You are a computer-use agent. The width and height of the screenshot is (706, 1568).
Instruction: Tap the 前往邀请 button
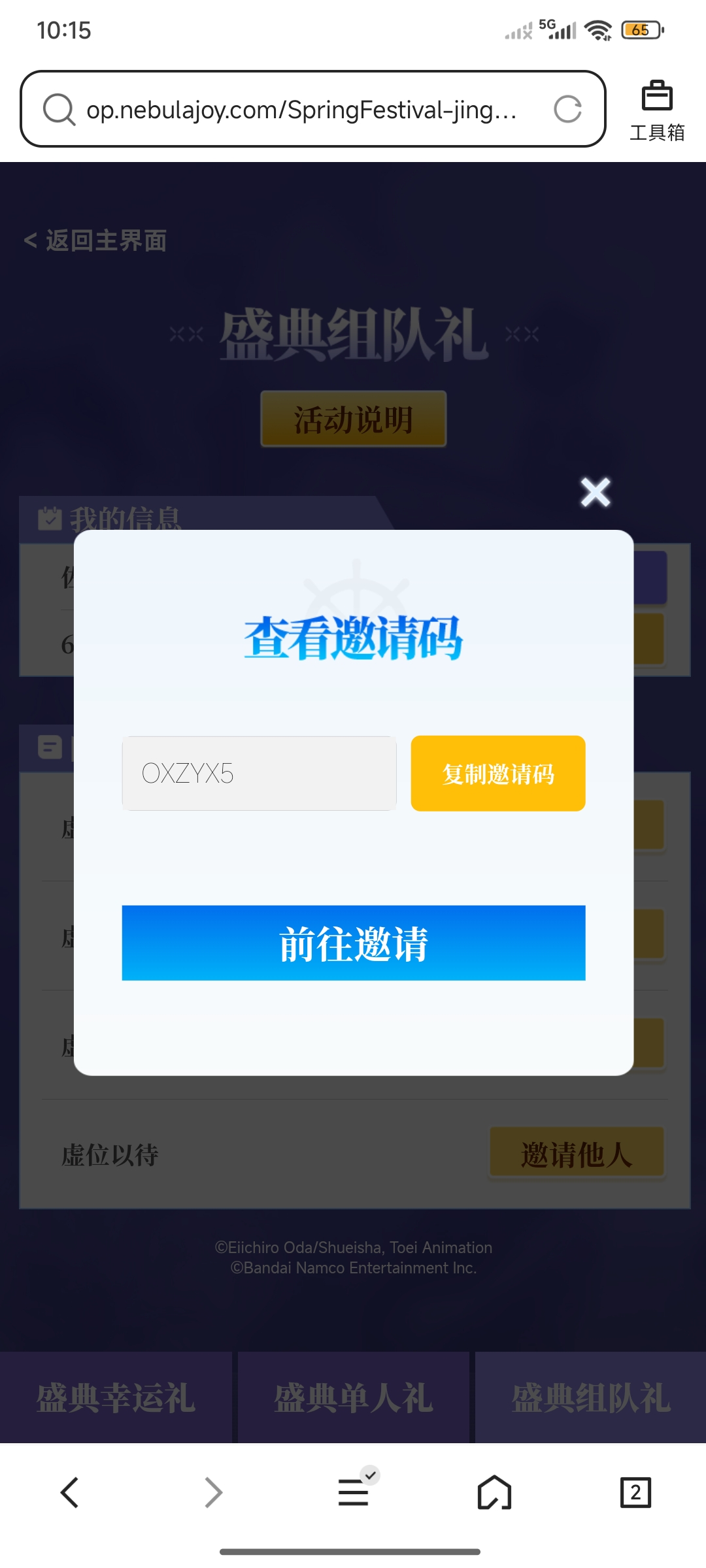pos(353,943)
